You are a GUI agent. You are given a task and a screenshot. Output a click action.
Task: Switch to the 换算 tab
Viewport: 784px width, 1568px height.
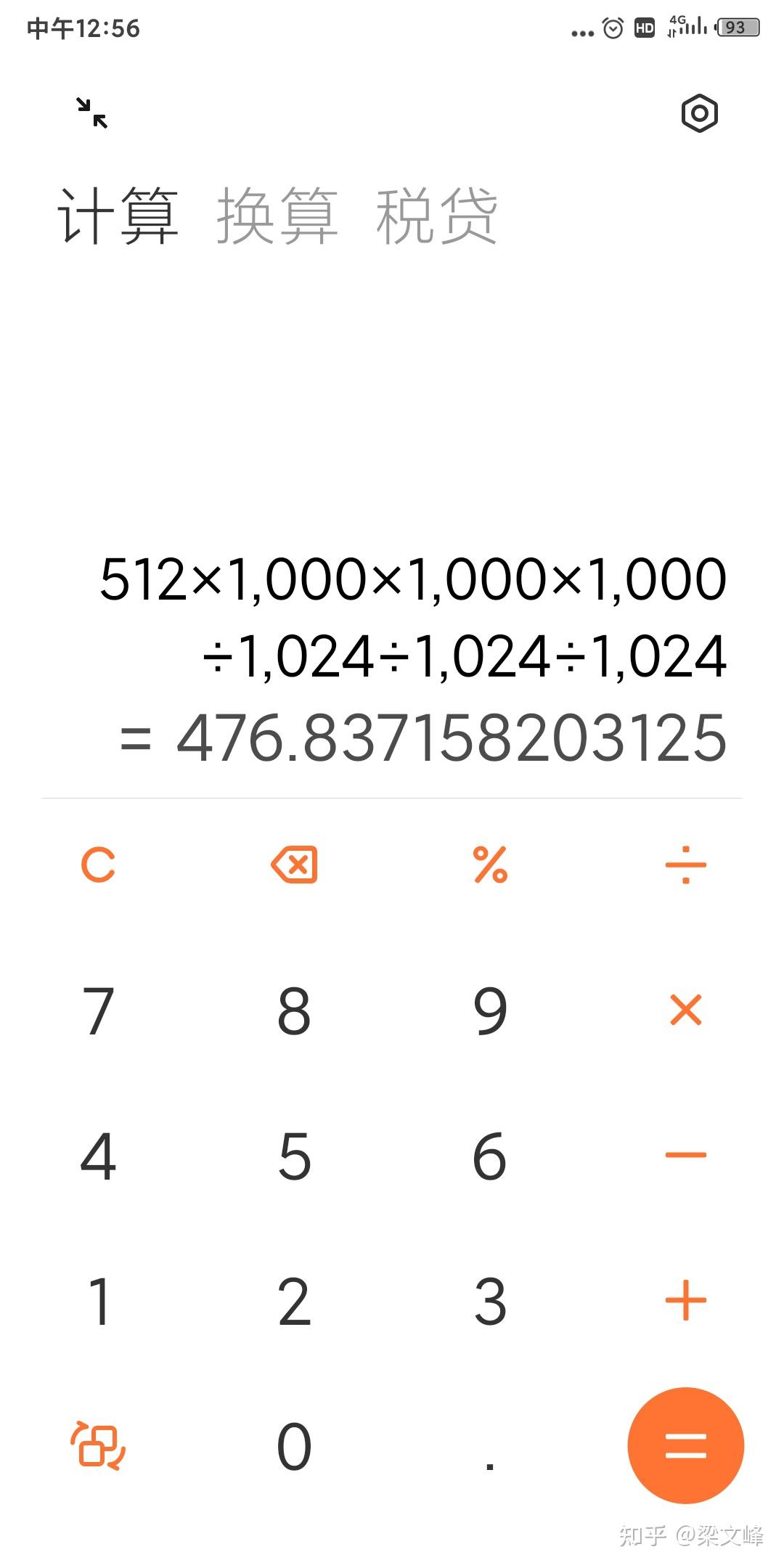(277, 216)
